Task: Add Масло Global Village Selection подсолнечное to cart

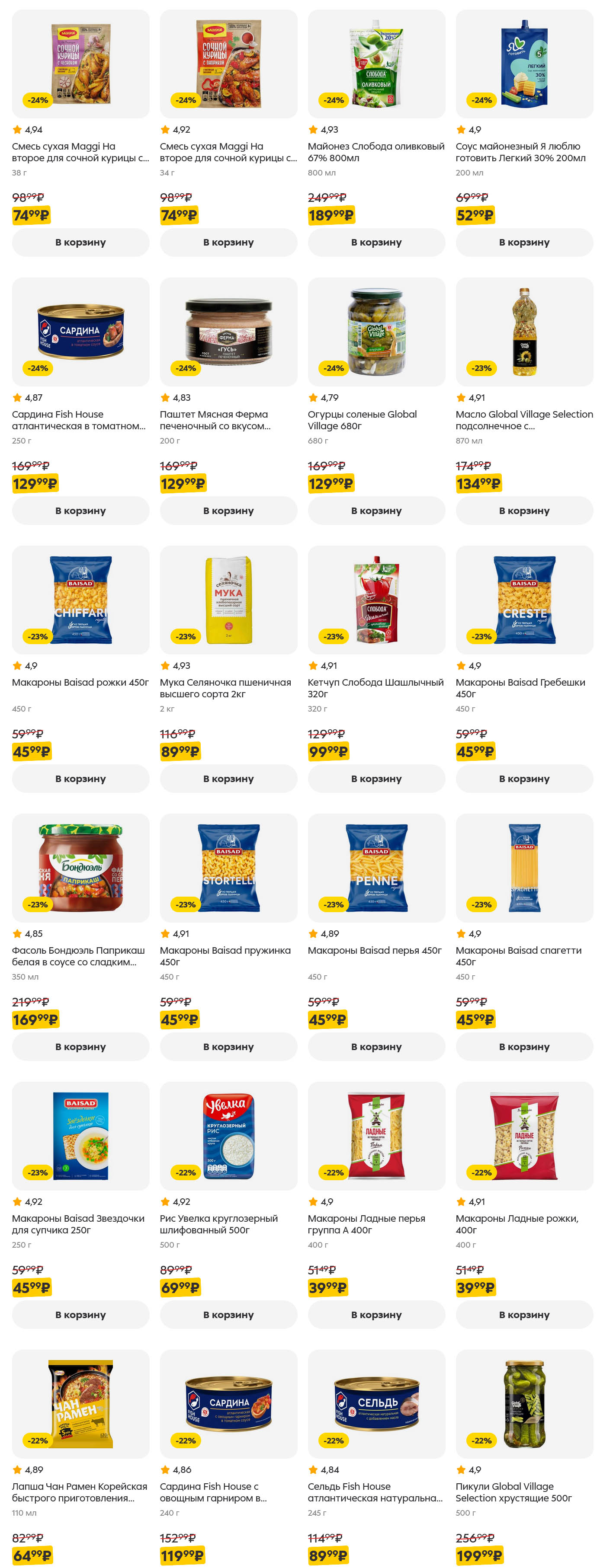Action: (524, 510)
